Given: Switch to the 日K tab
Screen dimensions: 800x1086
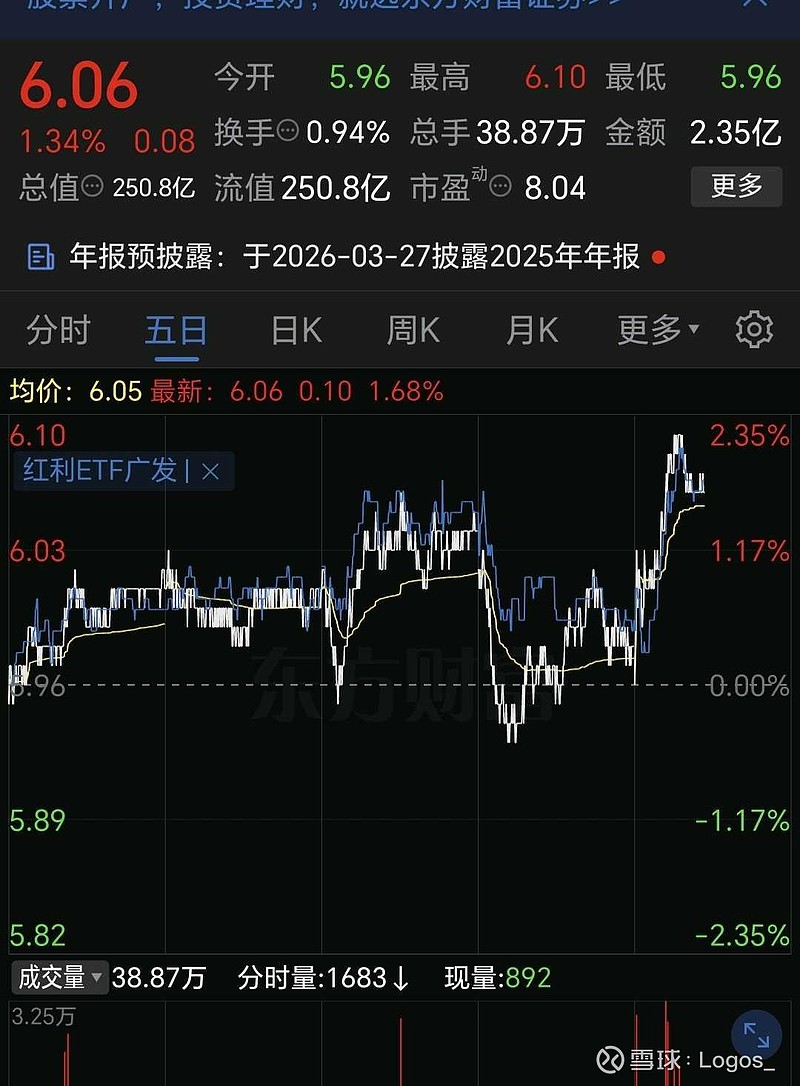Looking at the screenshot, I should click(293, 330).
